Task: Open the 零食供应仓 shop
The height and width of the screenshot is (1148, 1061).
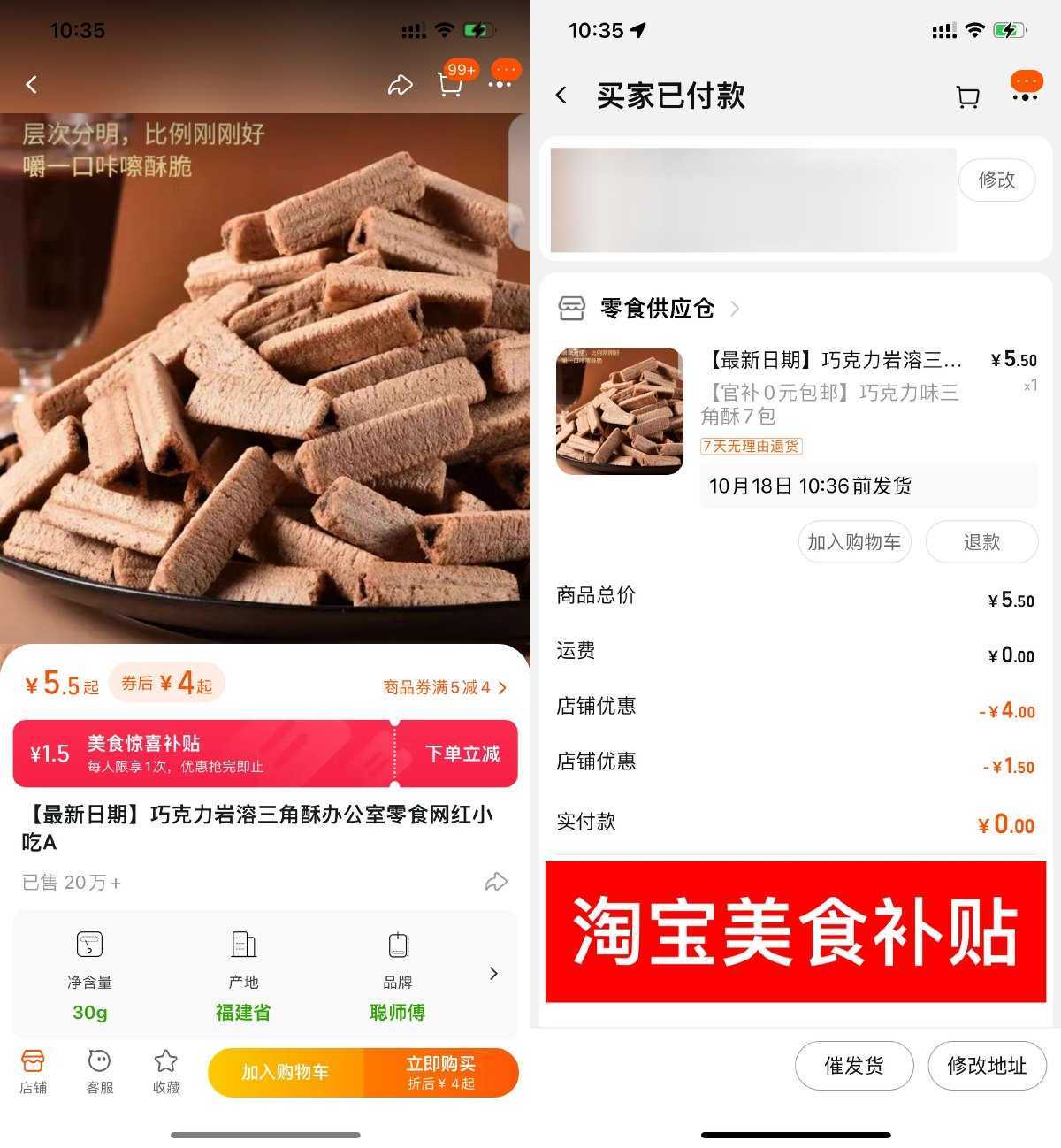Action: [656, 309]
